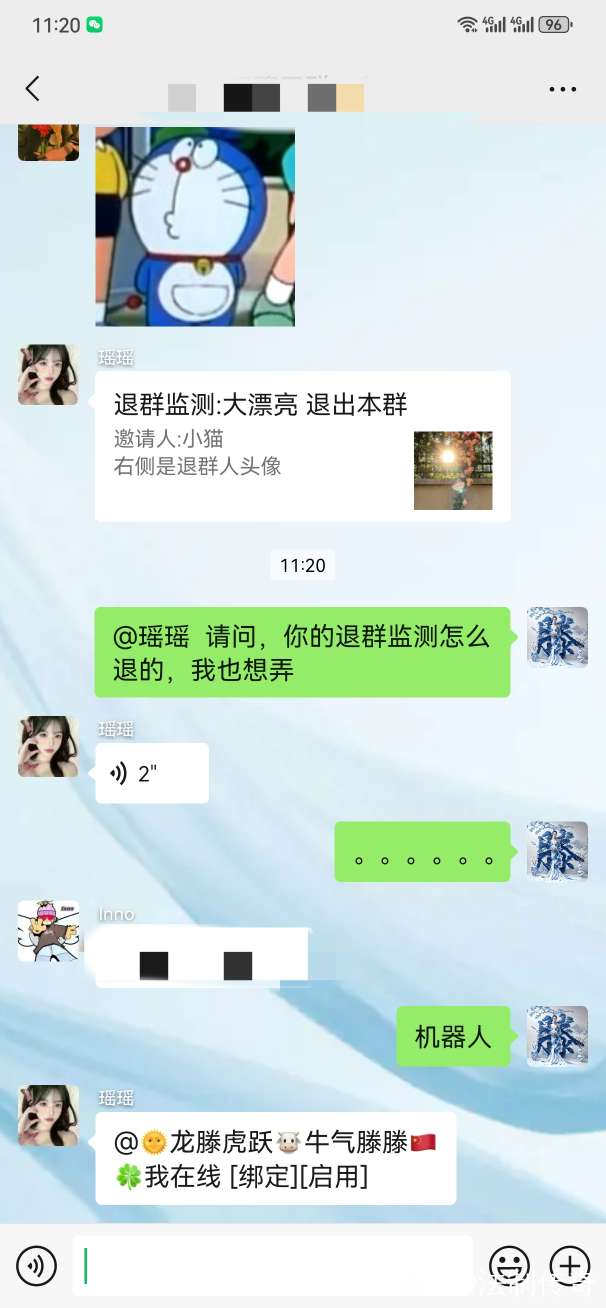
Task: Go back from this group chat
Action: (x=32, y=89)
